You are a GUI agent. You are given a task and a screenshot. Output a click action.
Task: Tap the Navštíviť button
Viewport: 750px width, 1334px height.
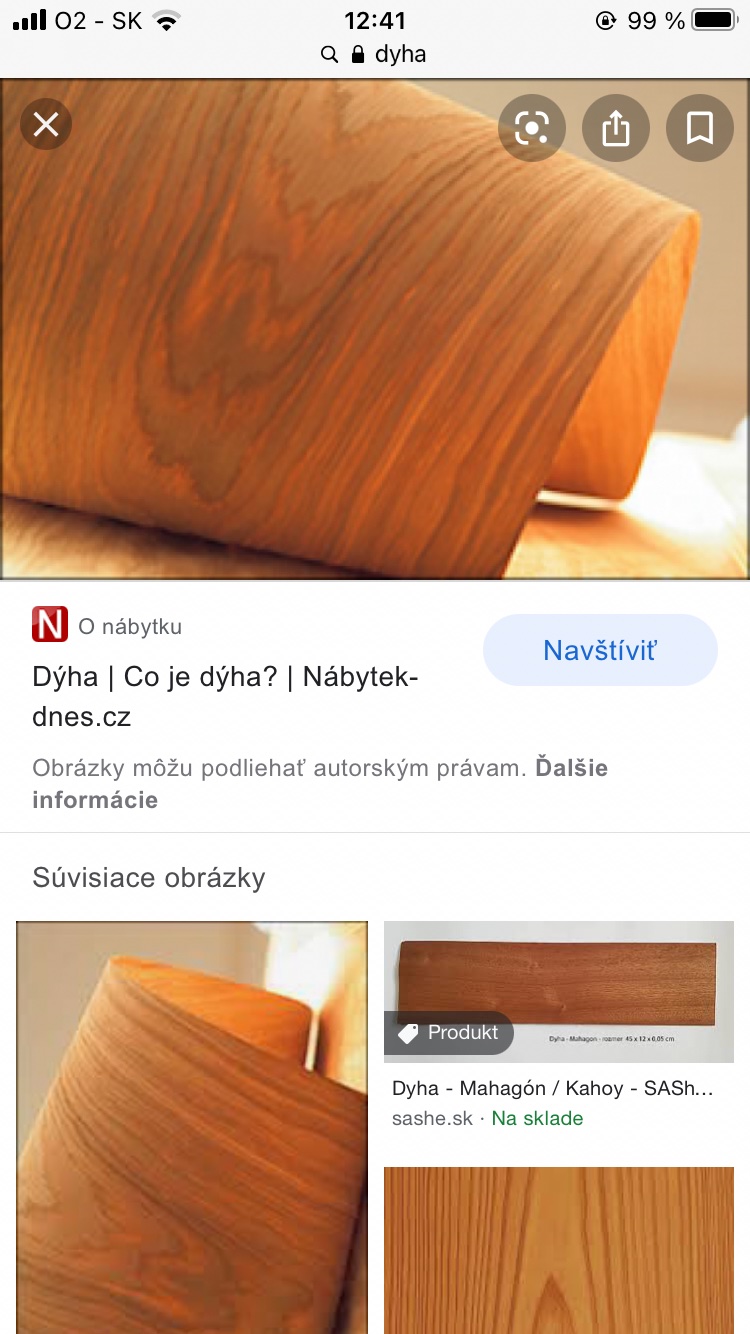coord(600,650)
